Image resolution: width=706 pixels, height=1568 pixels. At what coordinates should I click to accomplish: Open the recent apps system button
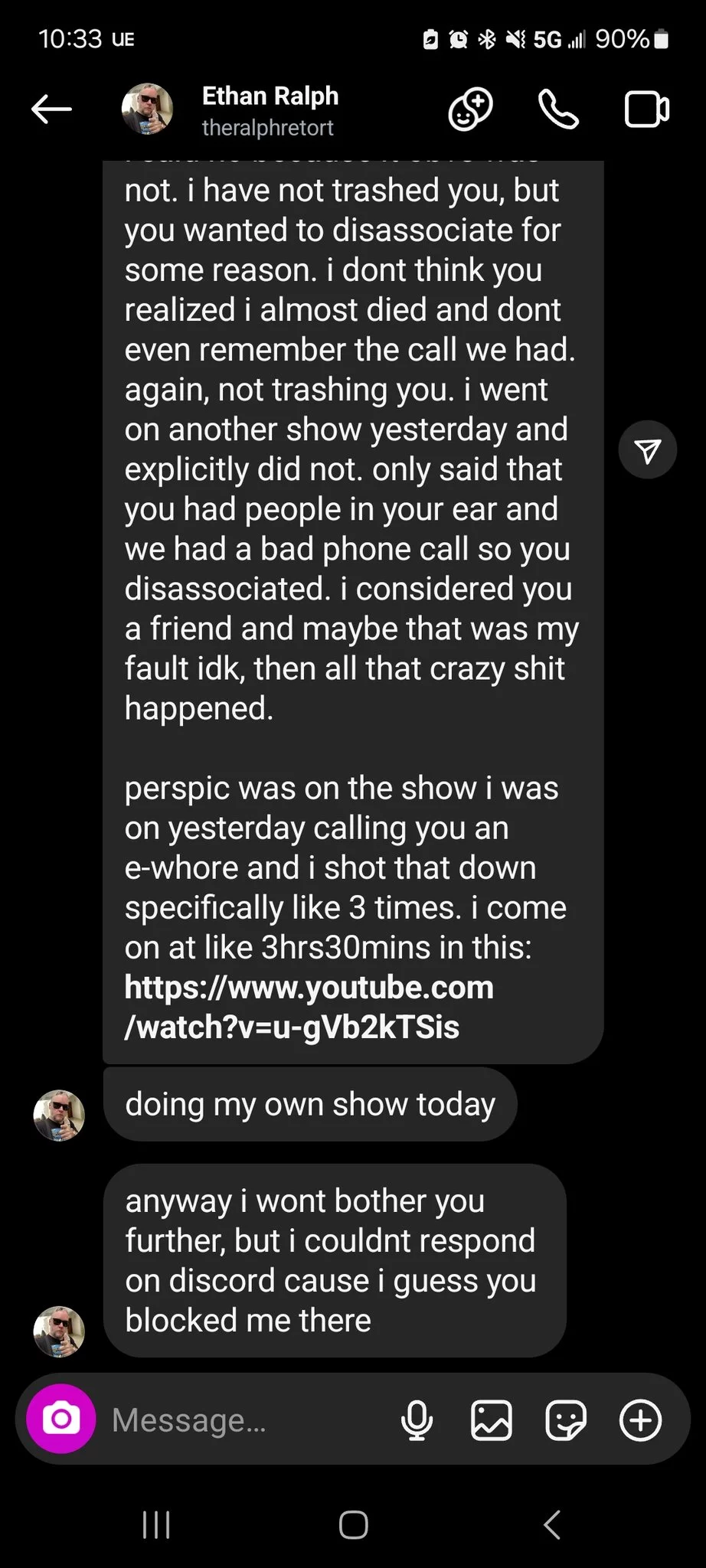[x=156, y=1524]
